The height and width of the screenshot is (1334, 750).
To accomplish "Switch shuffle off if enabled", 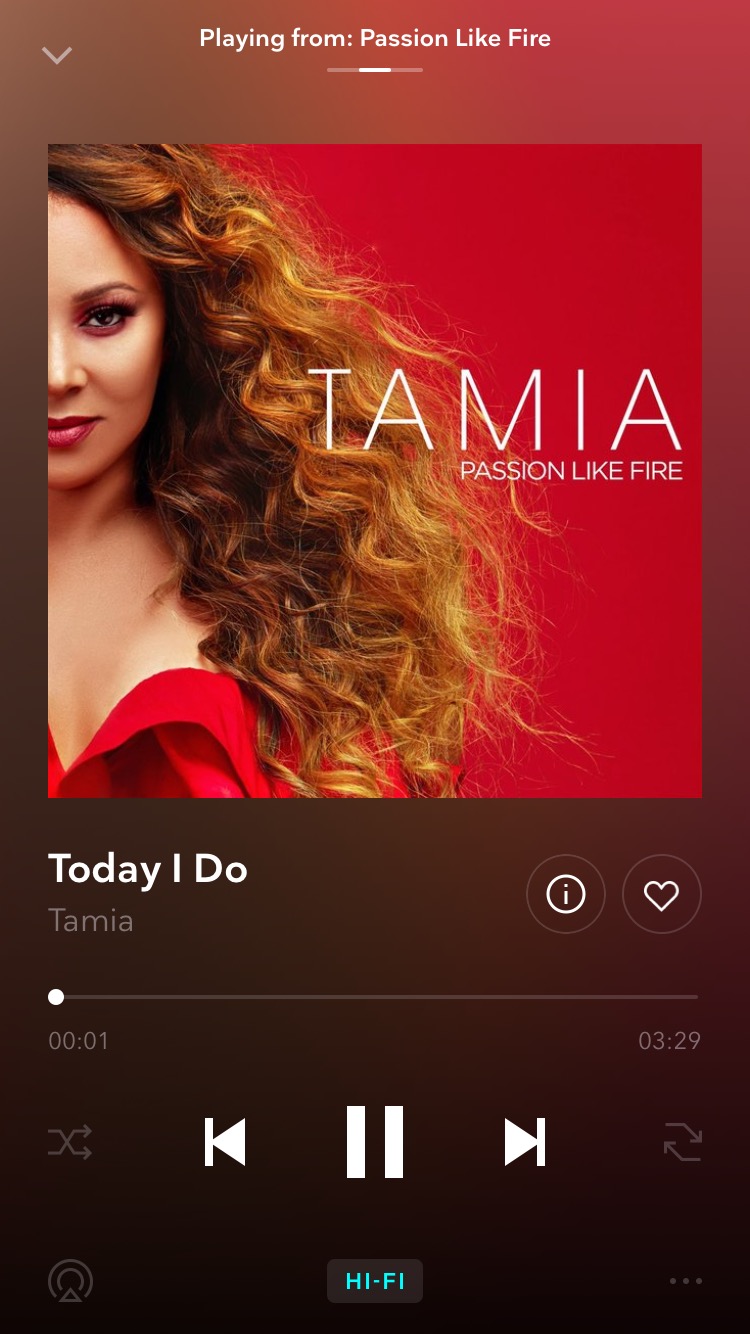I will click(70, 1141).
